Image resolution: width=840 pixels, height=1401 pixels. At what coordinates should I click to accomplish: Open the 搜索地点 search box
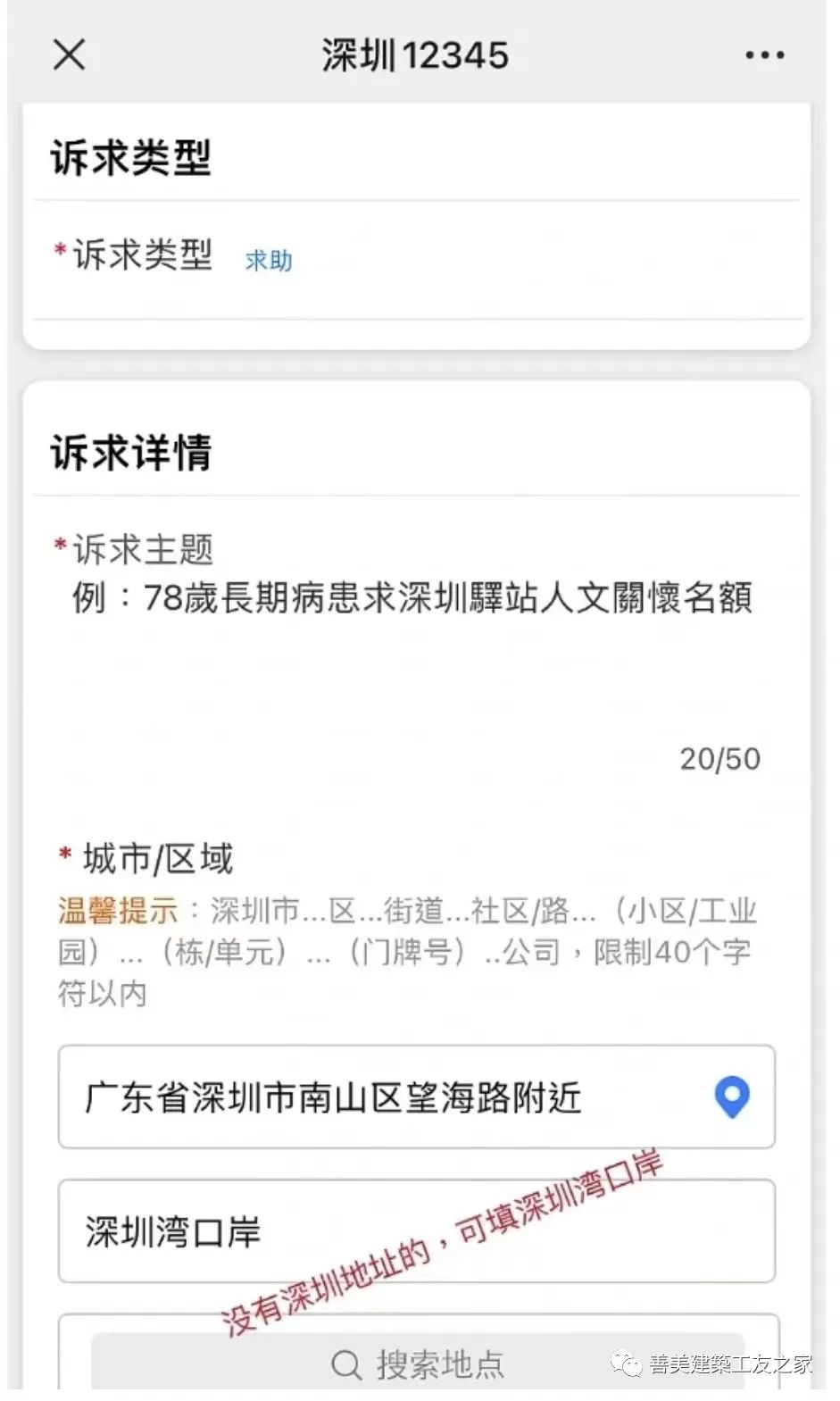point(418,1363)
